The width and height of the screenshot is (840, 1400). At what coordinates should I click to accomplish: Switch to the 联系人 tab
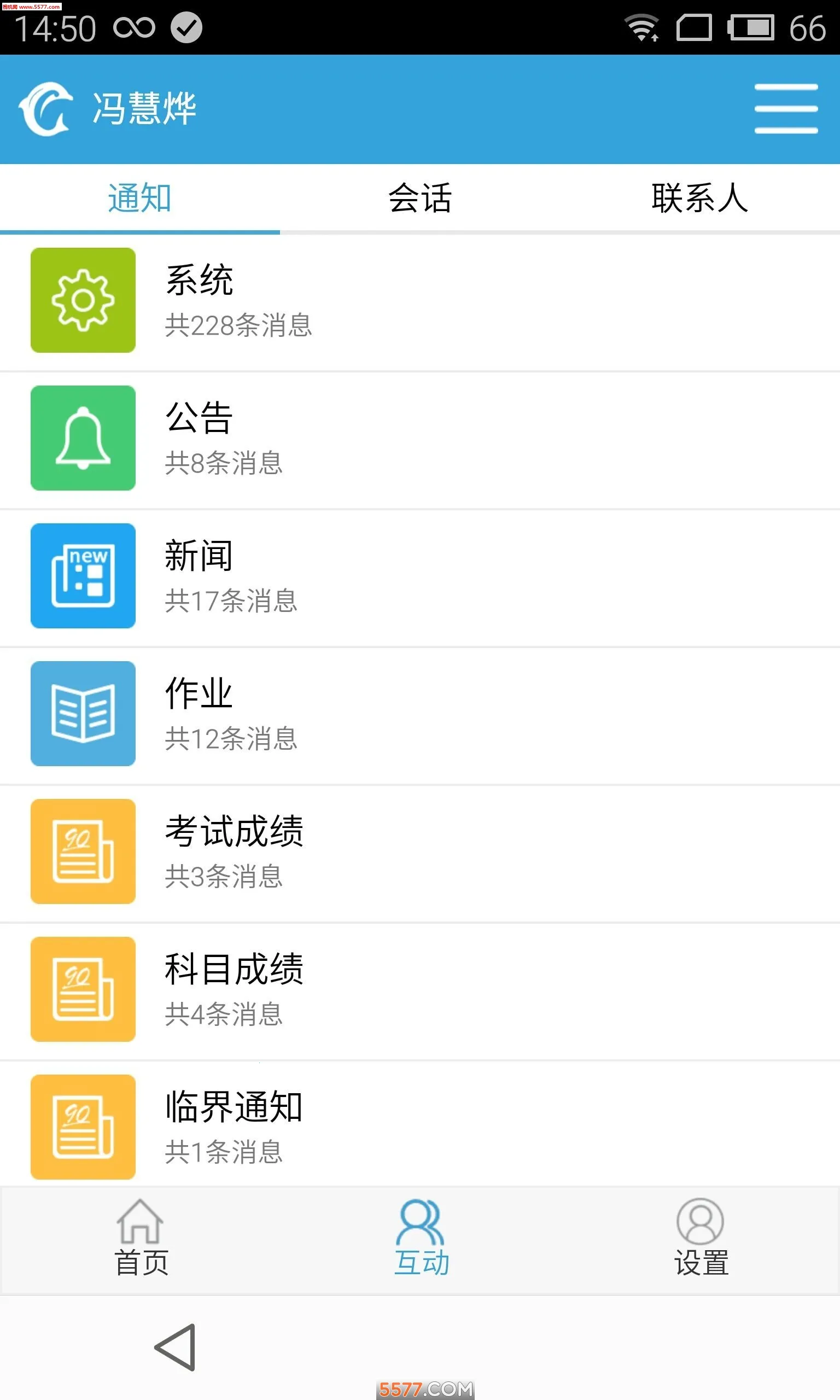click(699, 198)
